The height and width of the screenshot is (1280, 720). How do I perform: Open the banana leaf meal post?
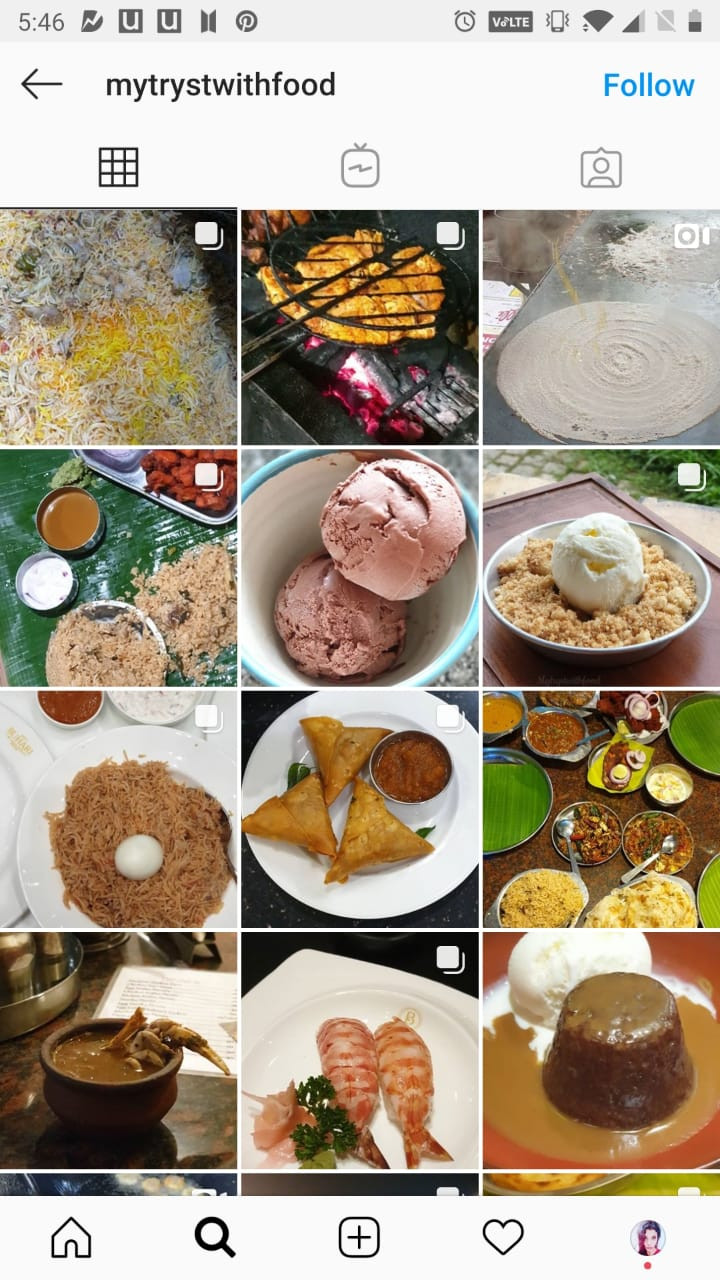coord(118,568)
